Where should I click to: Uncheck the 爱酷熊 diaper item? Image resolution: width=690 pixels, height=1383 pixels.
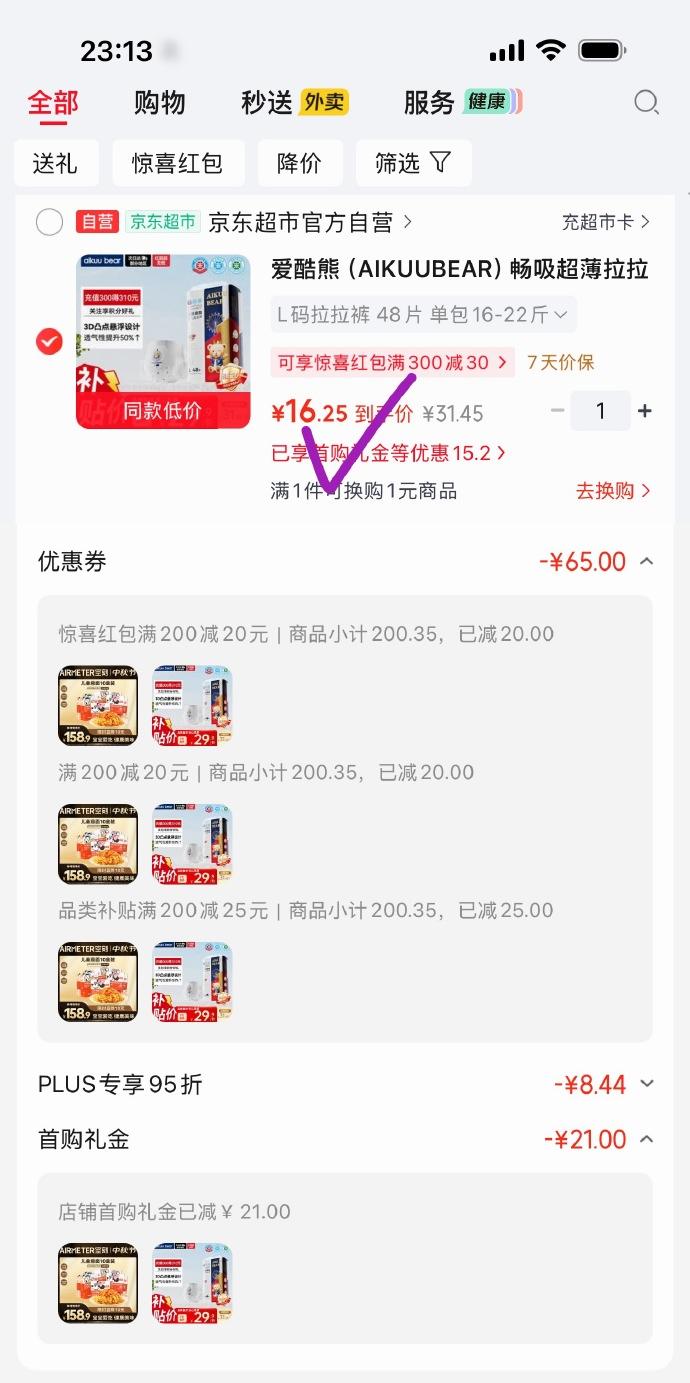[49, 342]
